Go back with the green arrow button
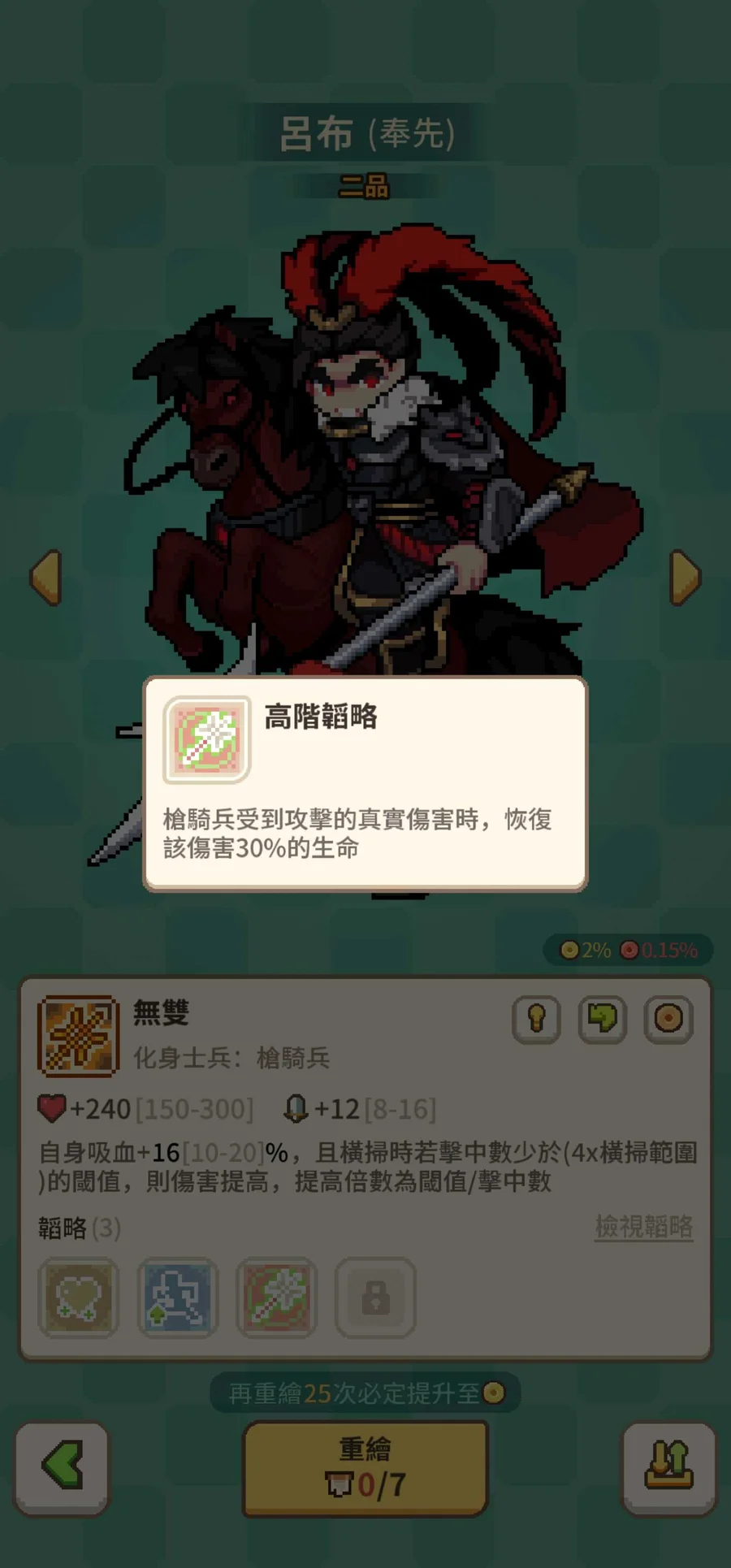The height and width of the screenshot is (1568, 731). pyautogui.click(x=62, y=1469)
